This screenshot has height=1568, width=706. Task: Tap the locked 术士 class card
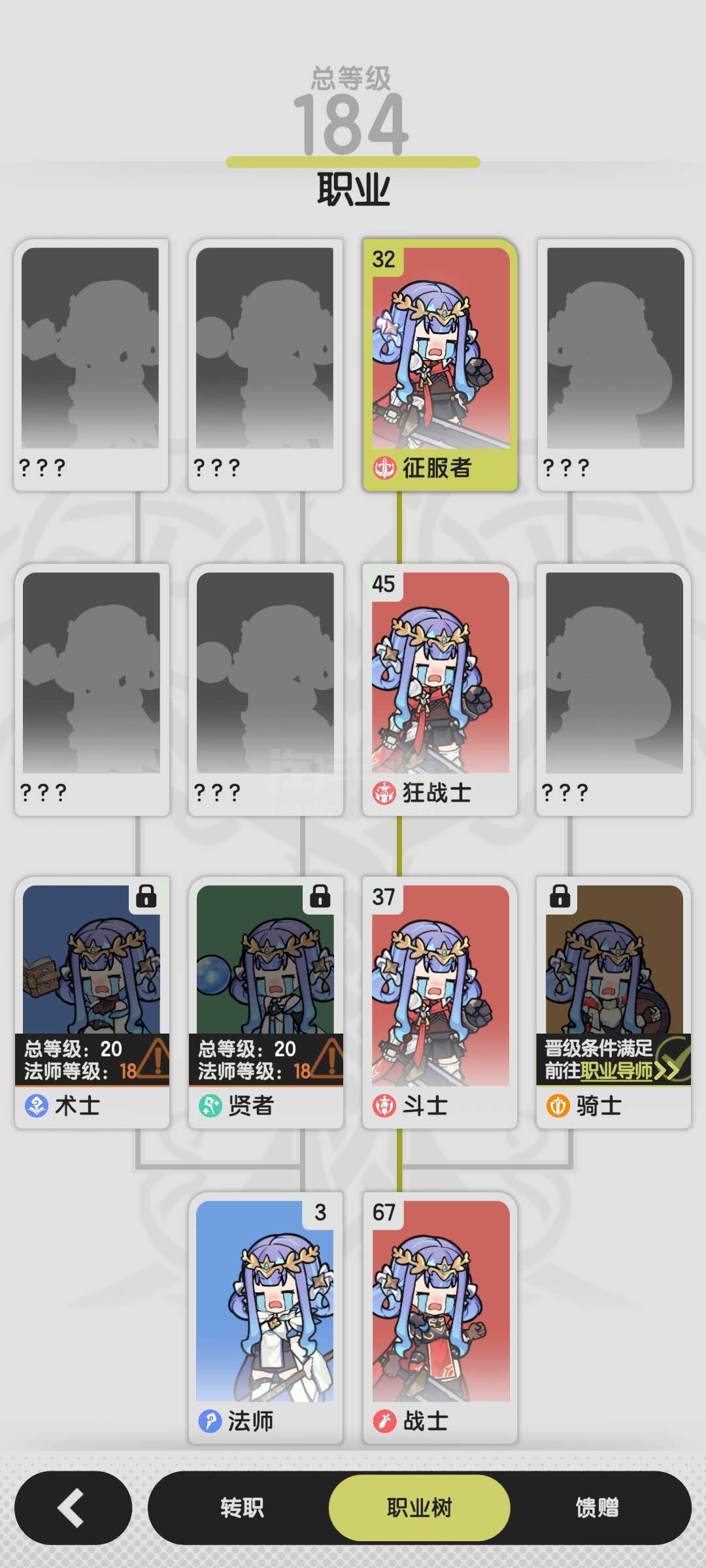point(92,1003)
